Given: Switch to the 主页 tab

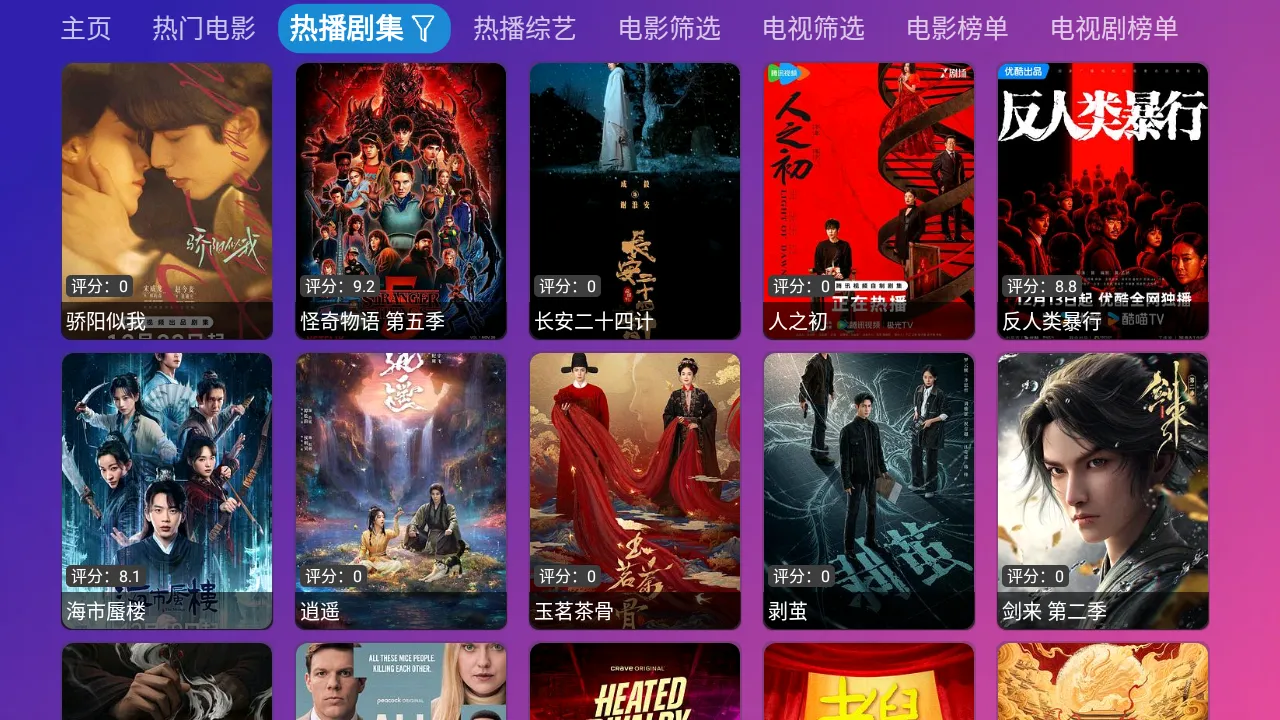Looking at the screenshot, I should [x=86, y=28].
